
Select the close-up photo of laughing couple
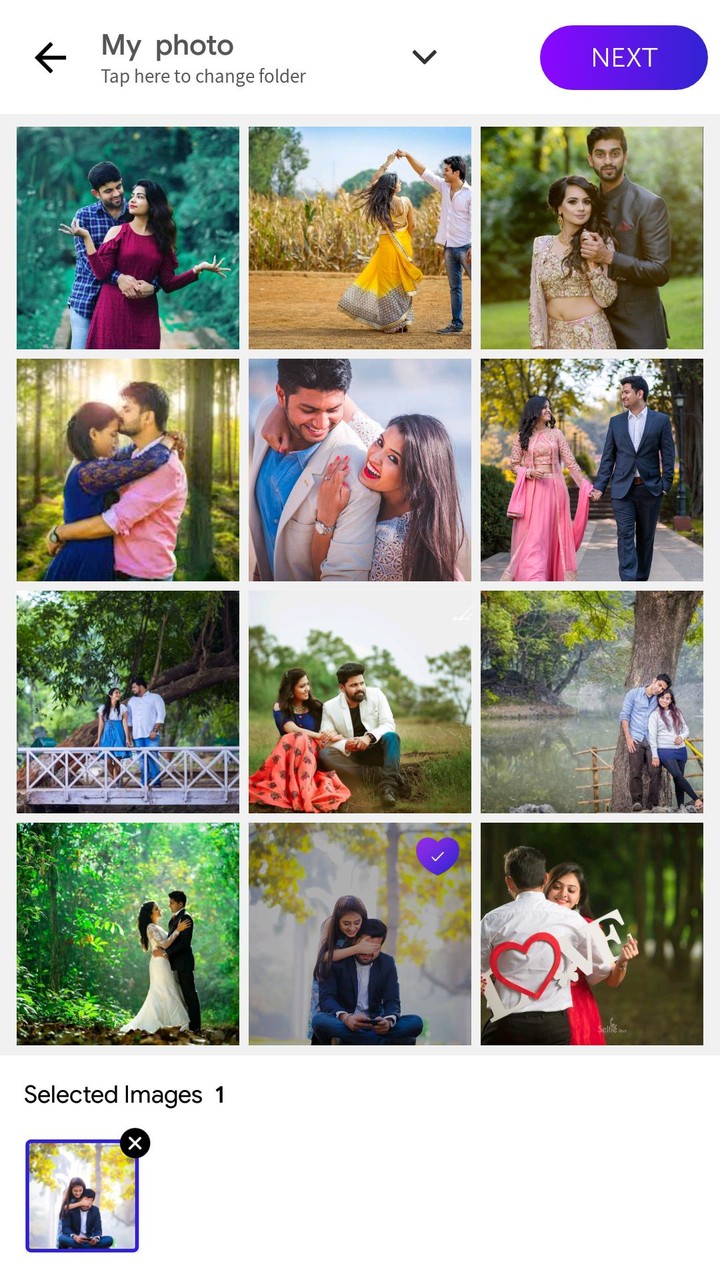360,470
